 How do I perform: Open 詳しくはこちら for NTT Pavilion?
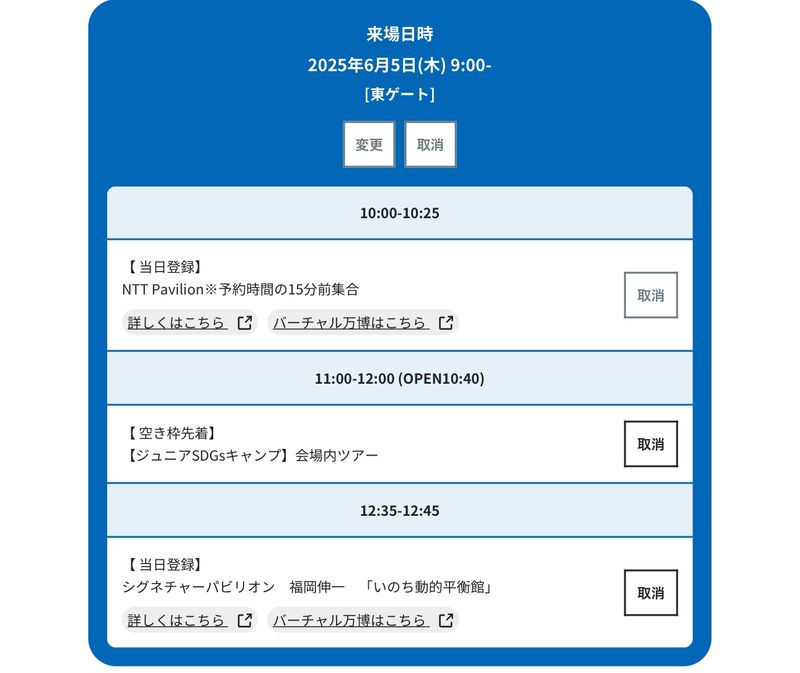pyautogui.click(x=189, y=323)
